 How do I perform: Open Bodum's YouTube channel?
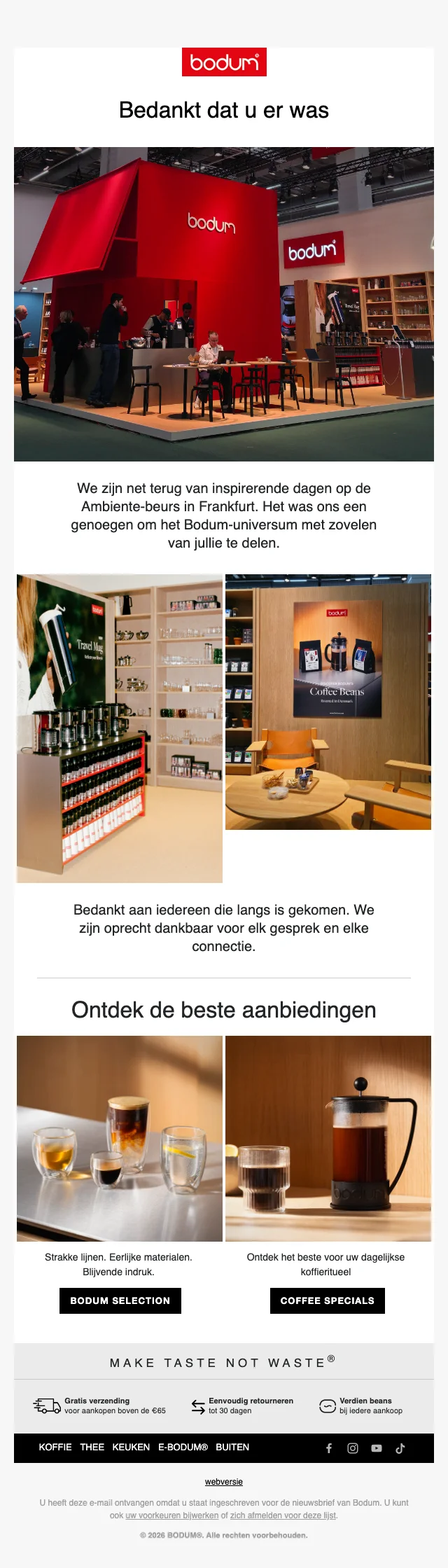(377, 1448)
